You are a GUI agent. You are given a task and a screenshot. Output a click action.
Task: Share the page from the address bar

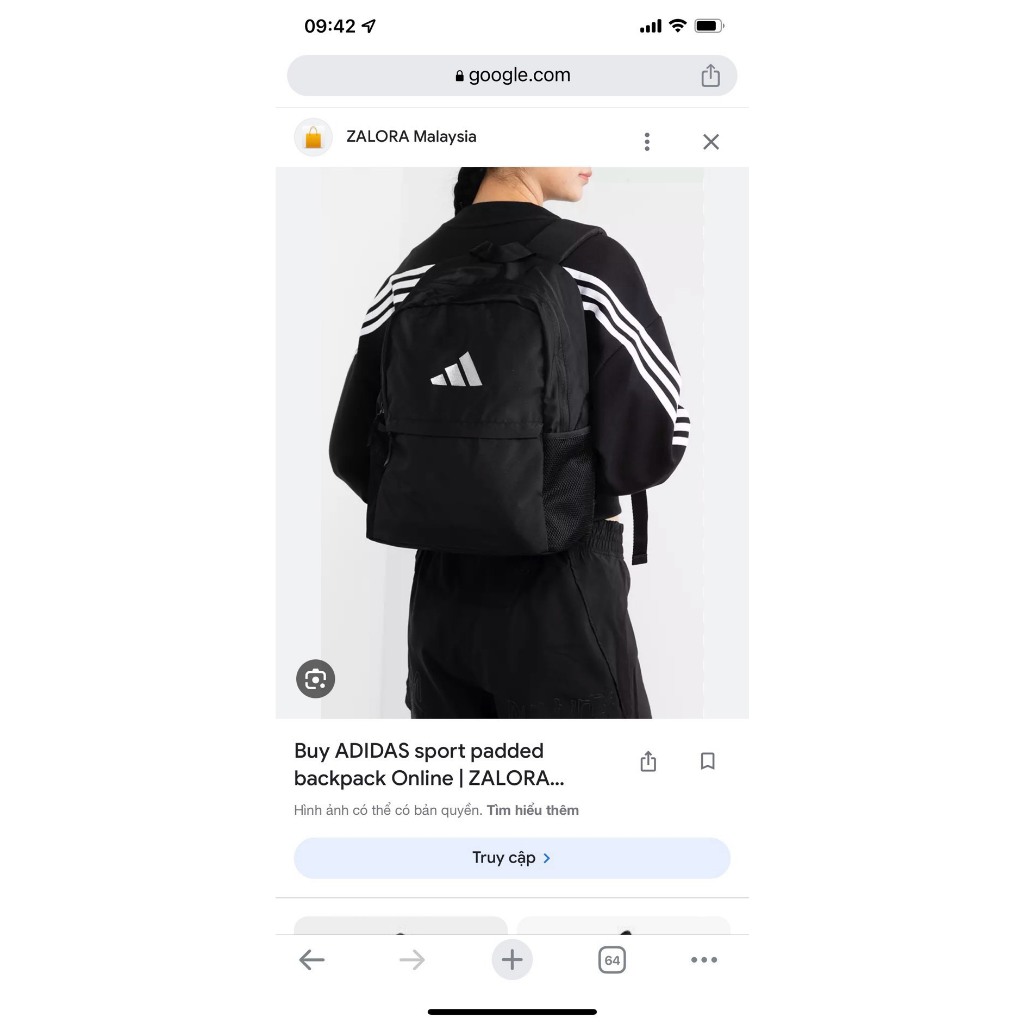pos(710,76)
